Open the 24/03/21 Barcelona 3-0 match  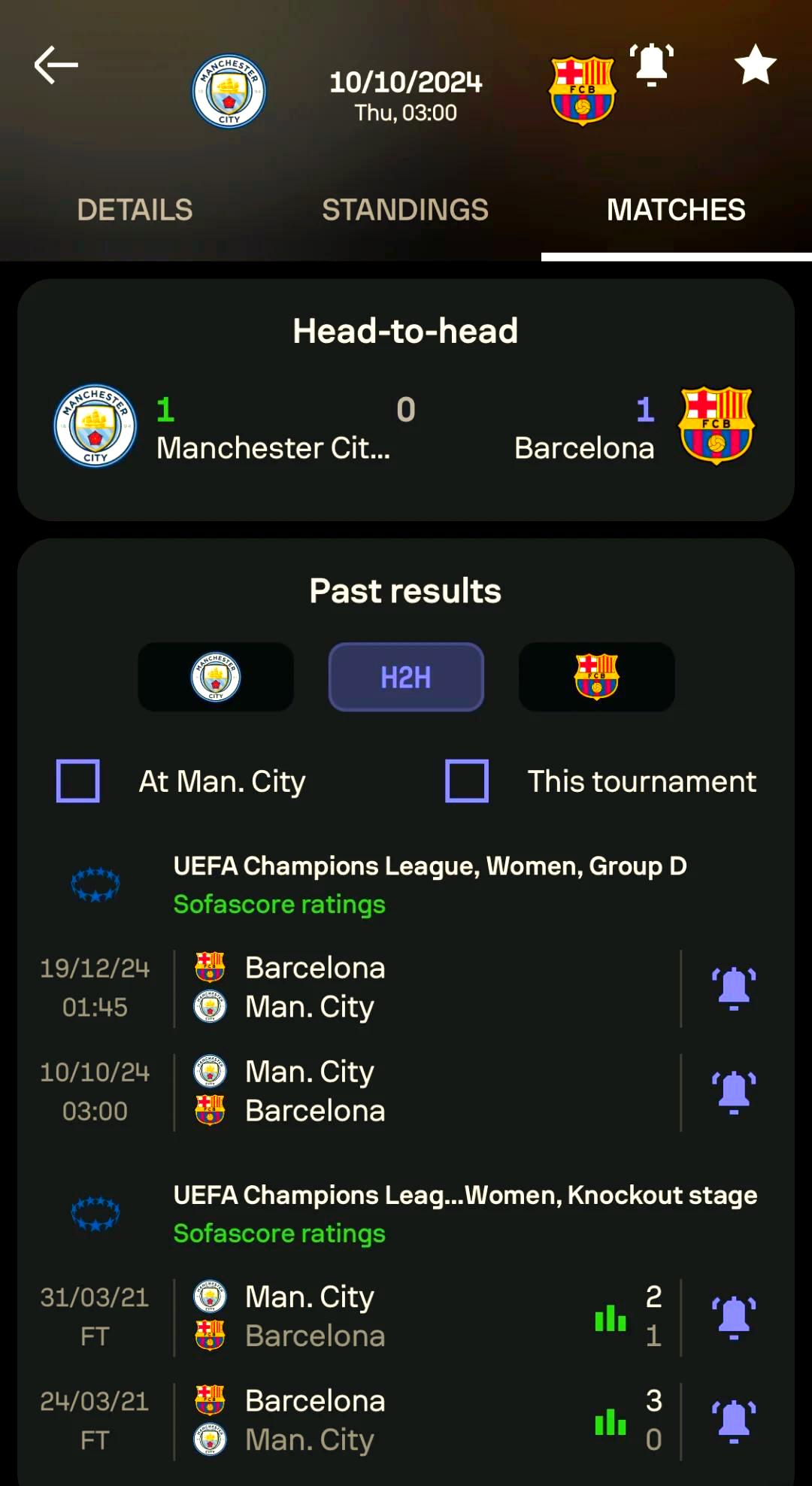pos(421,1421)
